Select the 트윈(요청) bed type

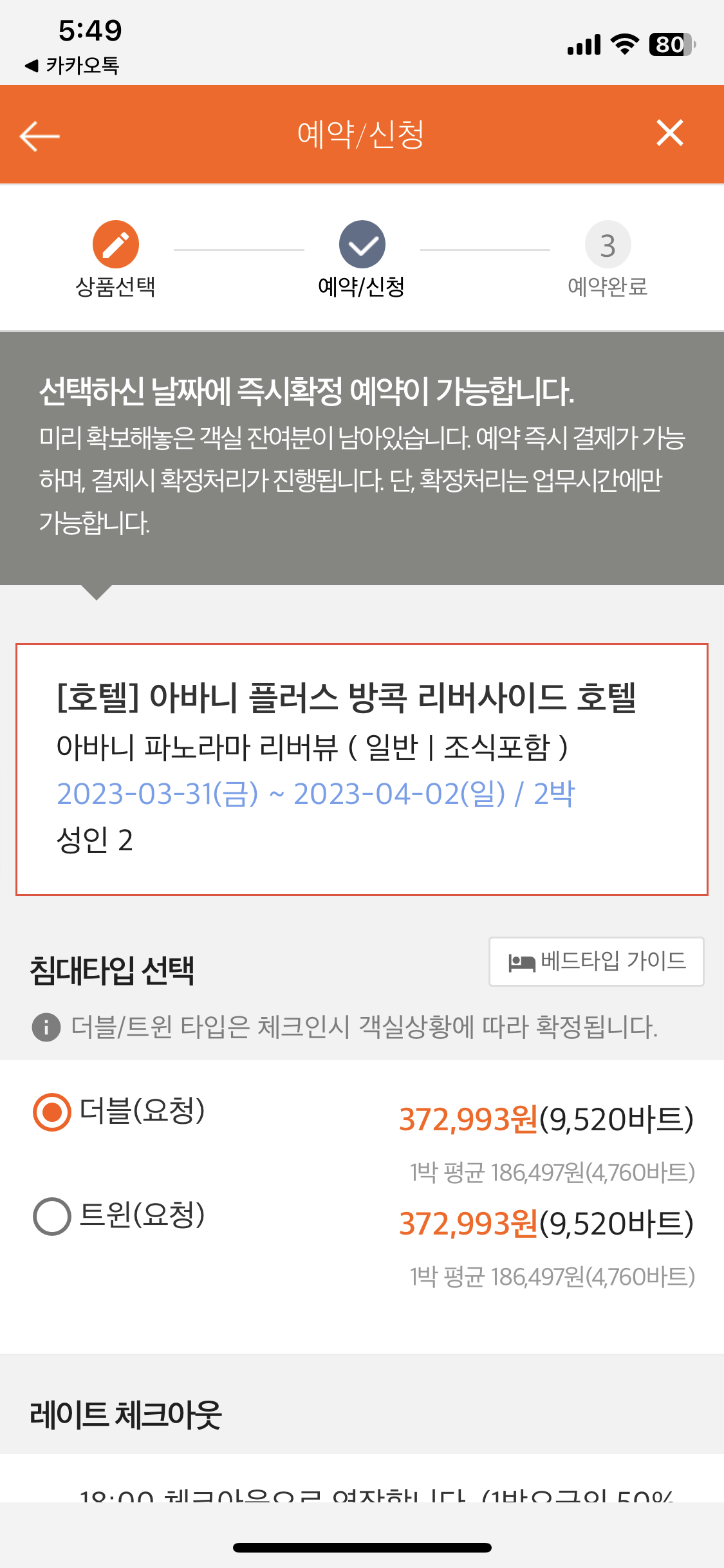coord(52,1216)
